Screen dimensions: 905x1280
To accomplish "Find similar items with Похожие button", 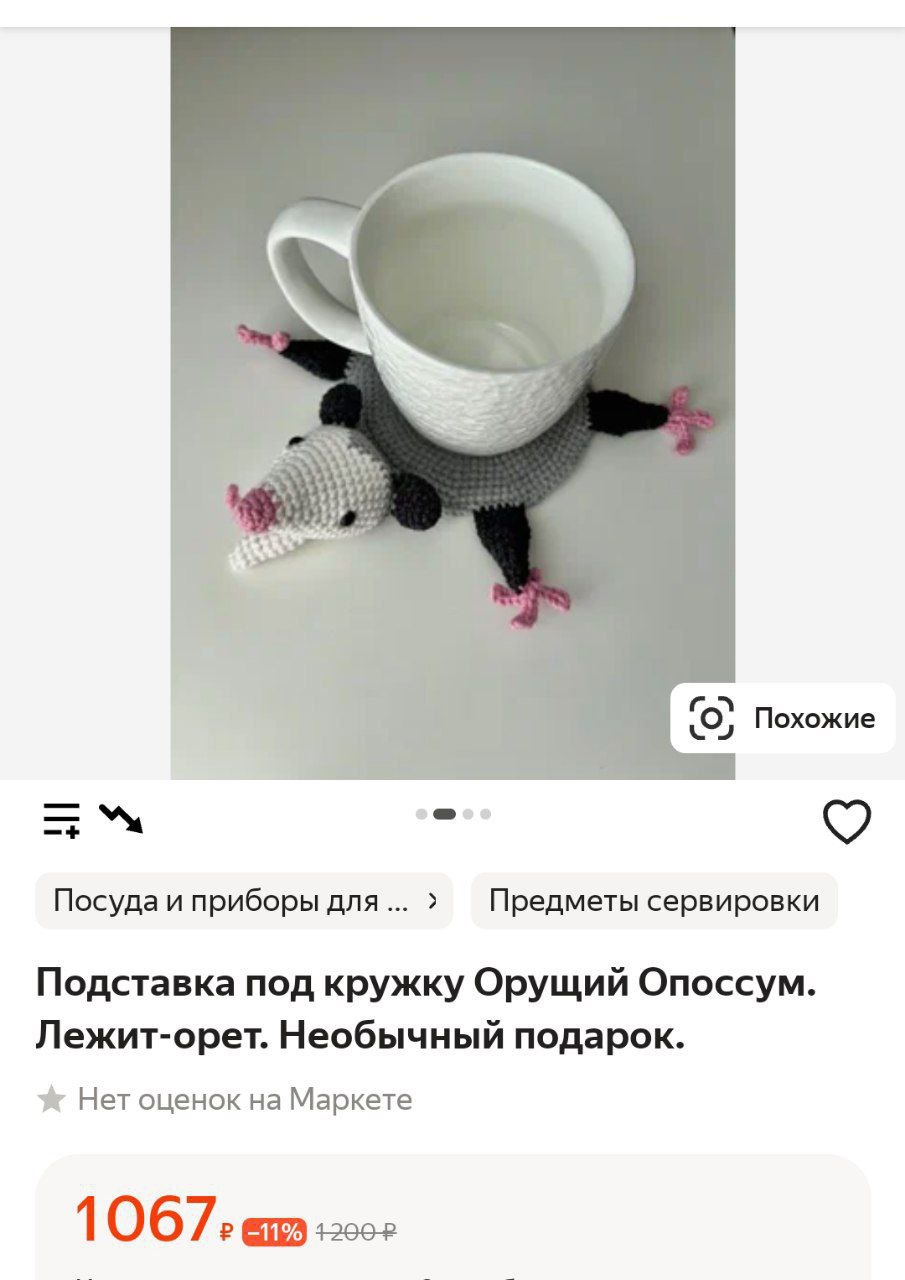I will pyautogui.click(x=782, y=718).
